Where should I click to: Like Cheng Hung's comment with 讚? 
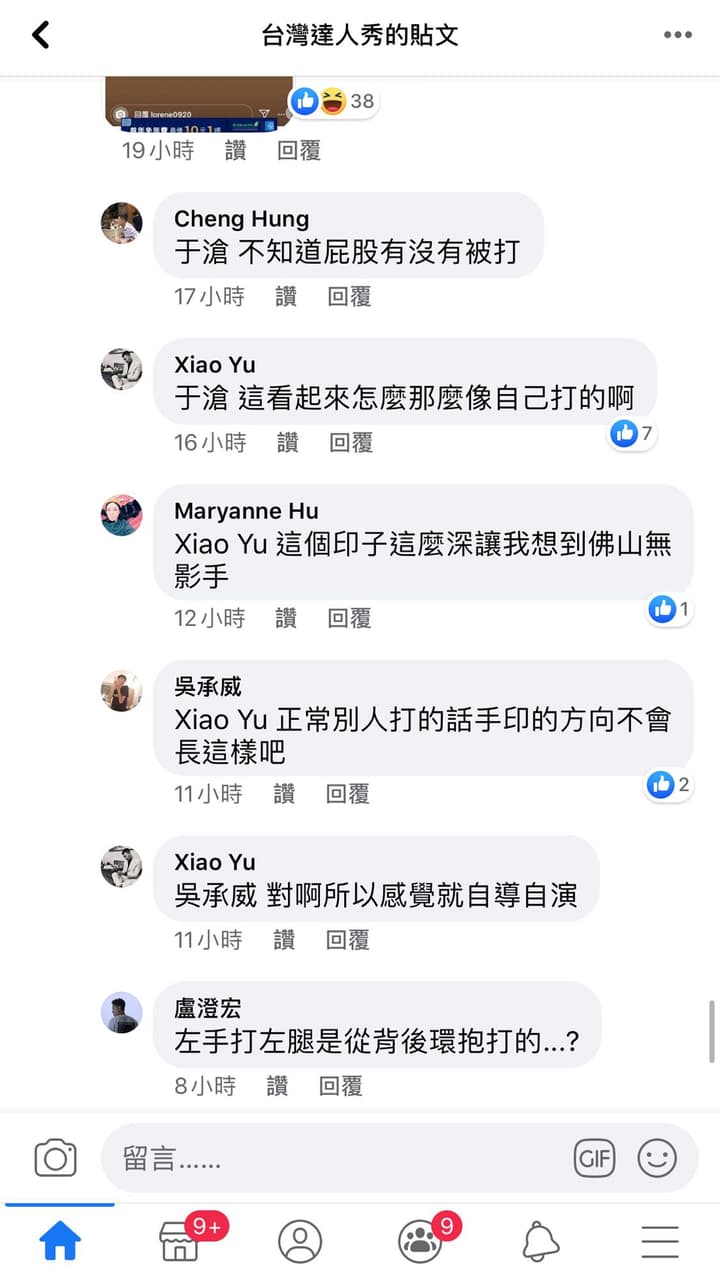285,297
